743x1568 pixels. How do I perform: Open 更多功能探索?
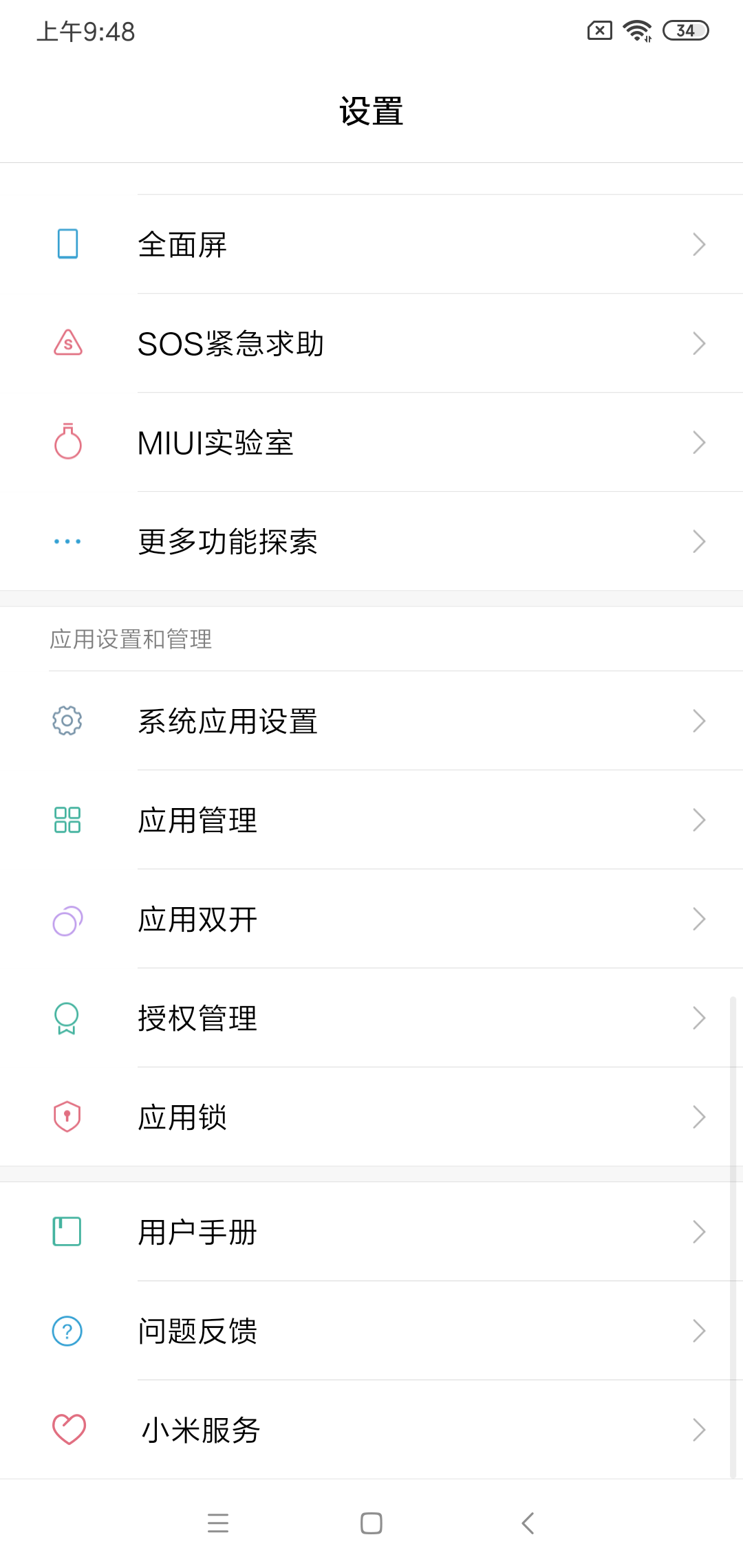click(371, 541)
